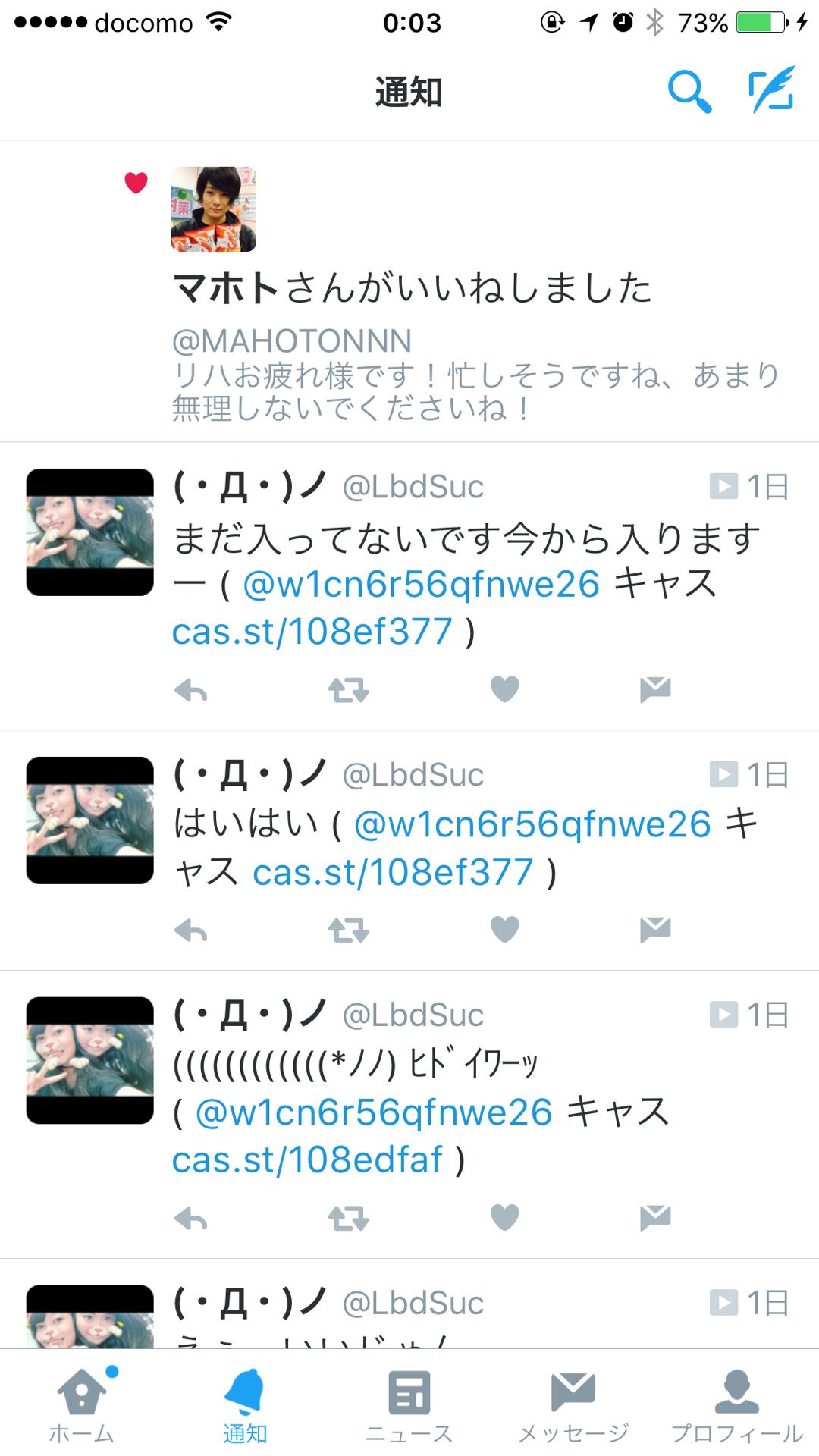Open the cas.st/108edfaf link
Viewport: 819px width, 1456px height.
point(307,1160)
